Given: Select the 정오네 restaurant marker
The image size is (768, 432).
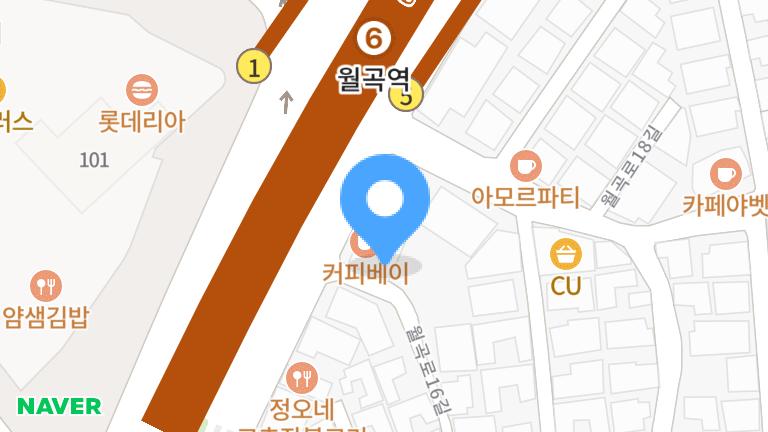Looking at the screenshot, I should (x=301, y=378).
